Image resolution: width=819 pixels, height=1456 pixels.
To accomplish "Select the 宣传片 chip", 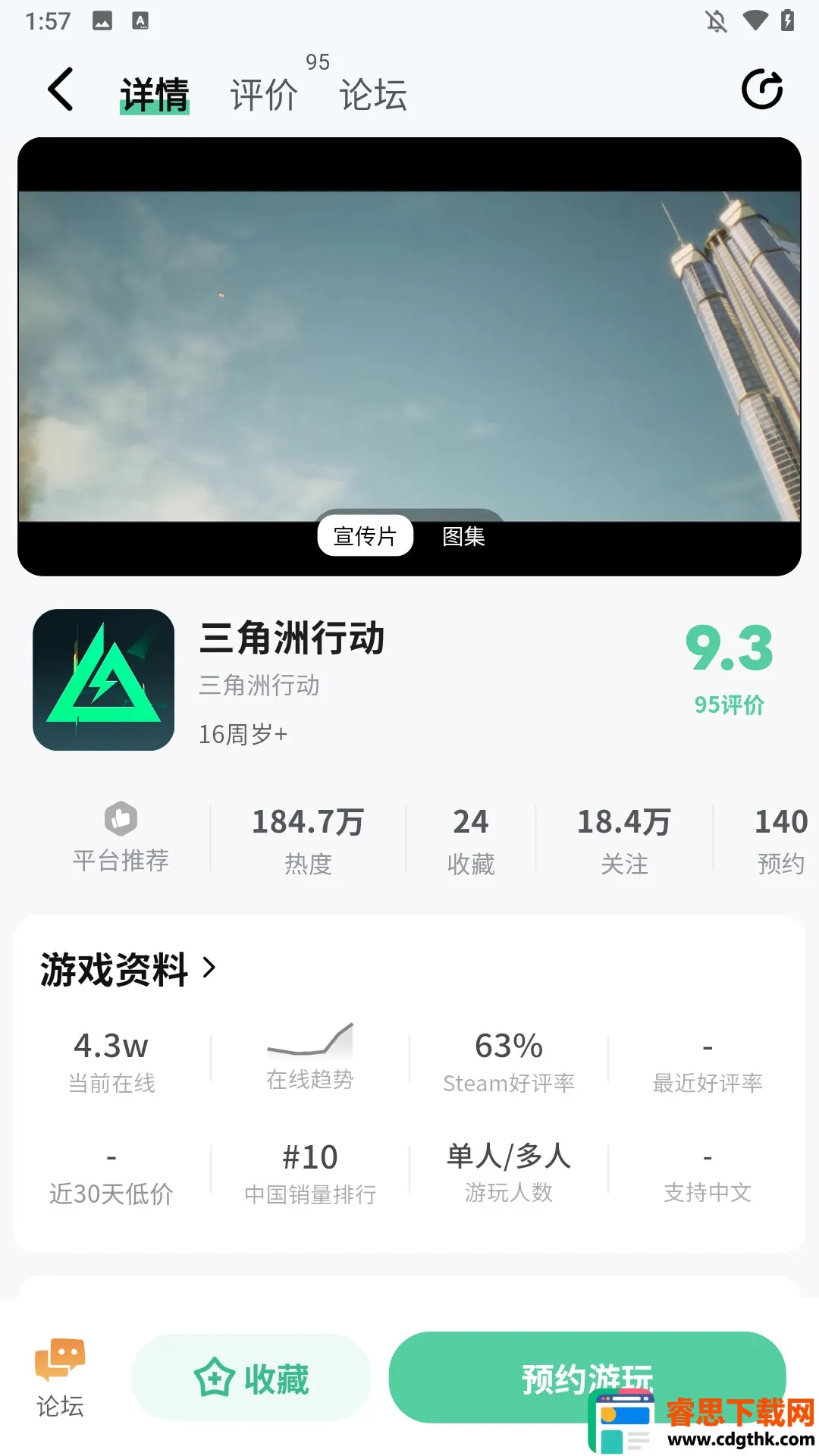I will tap(365, 536).
